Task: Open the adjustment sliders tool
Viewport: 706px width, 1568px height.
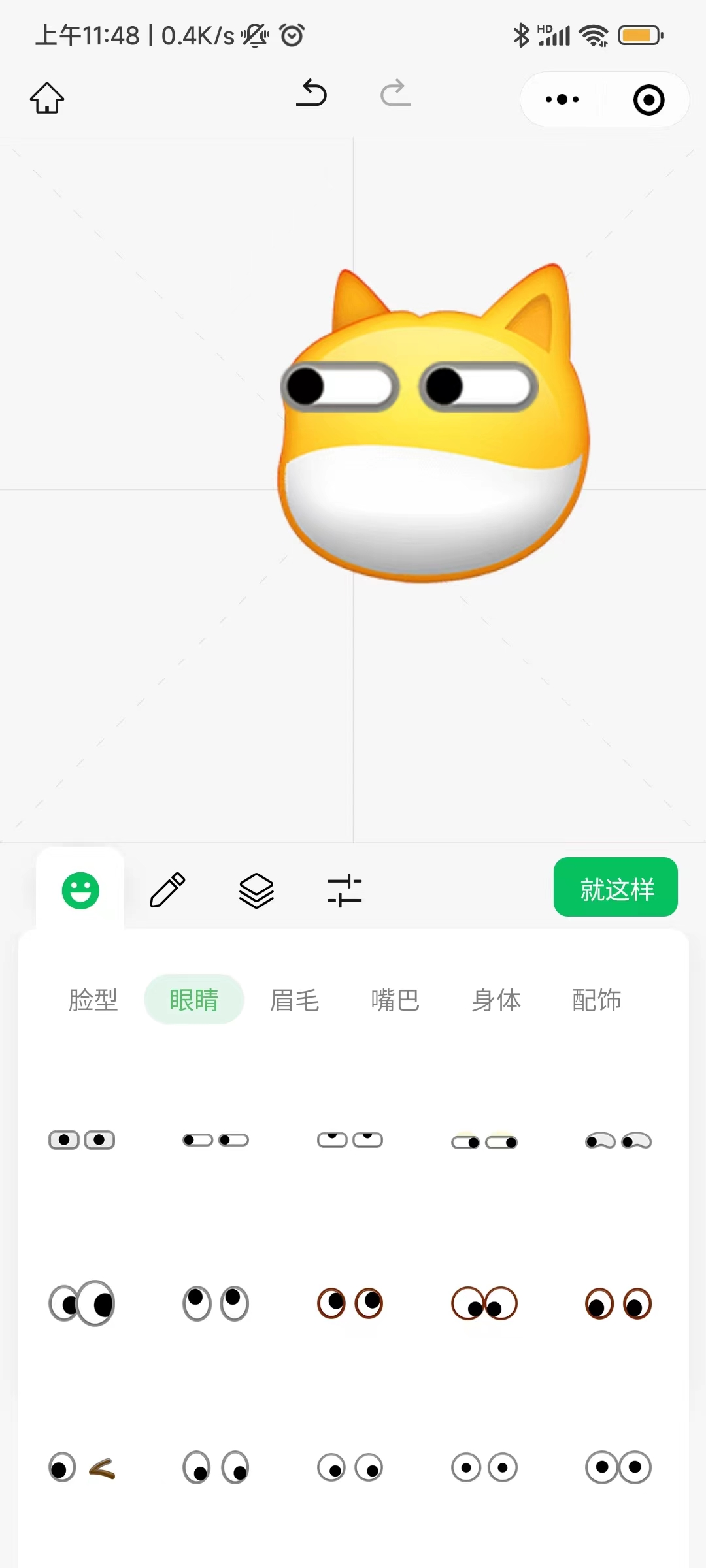Action: point(345,890)
